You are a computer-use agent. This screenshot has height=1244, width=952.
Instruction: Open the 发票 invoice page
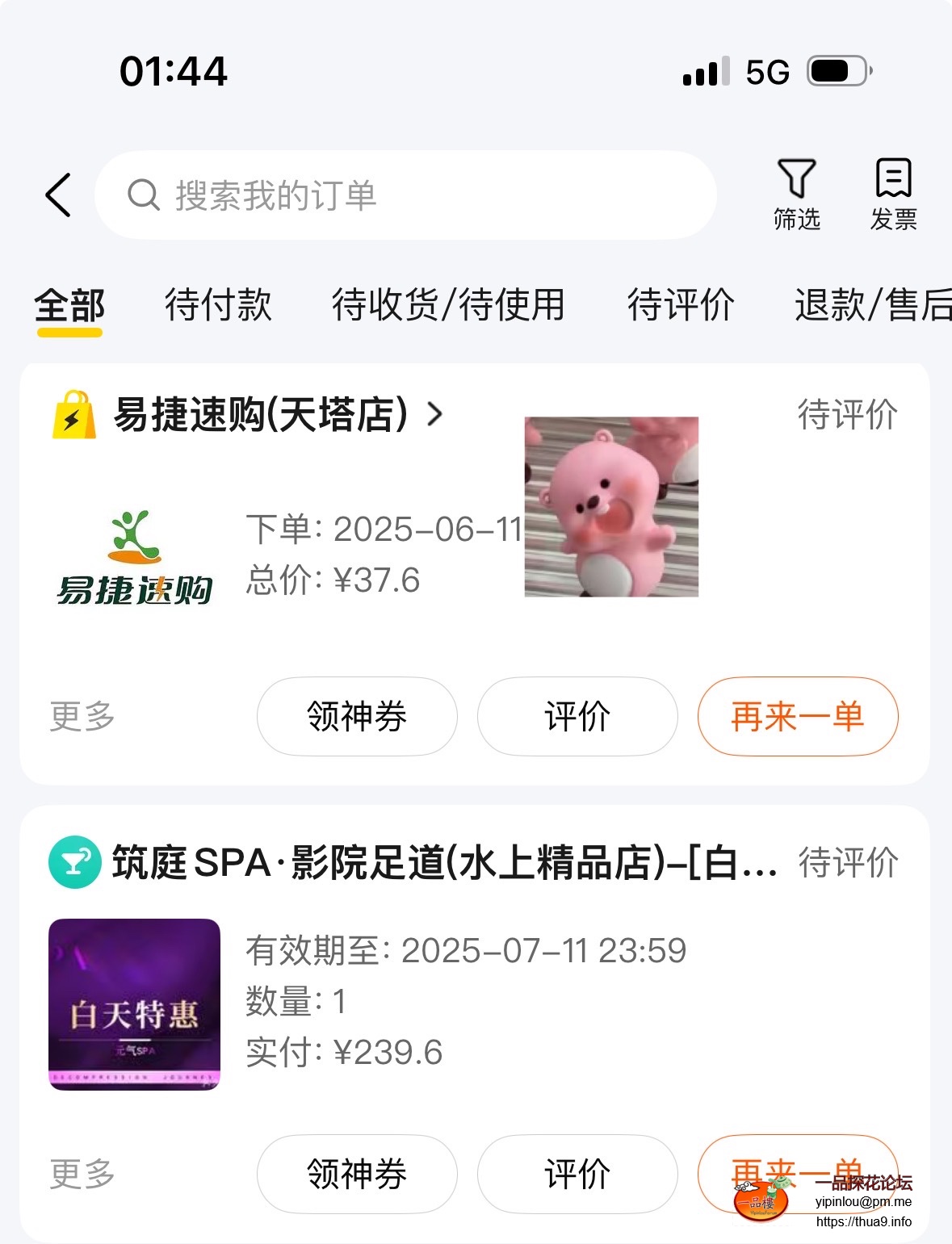893,195
